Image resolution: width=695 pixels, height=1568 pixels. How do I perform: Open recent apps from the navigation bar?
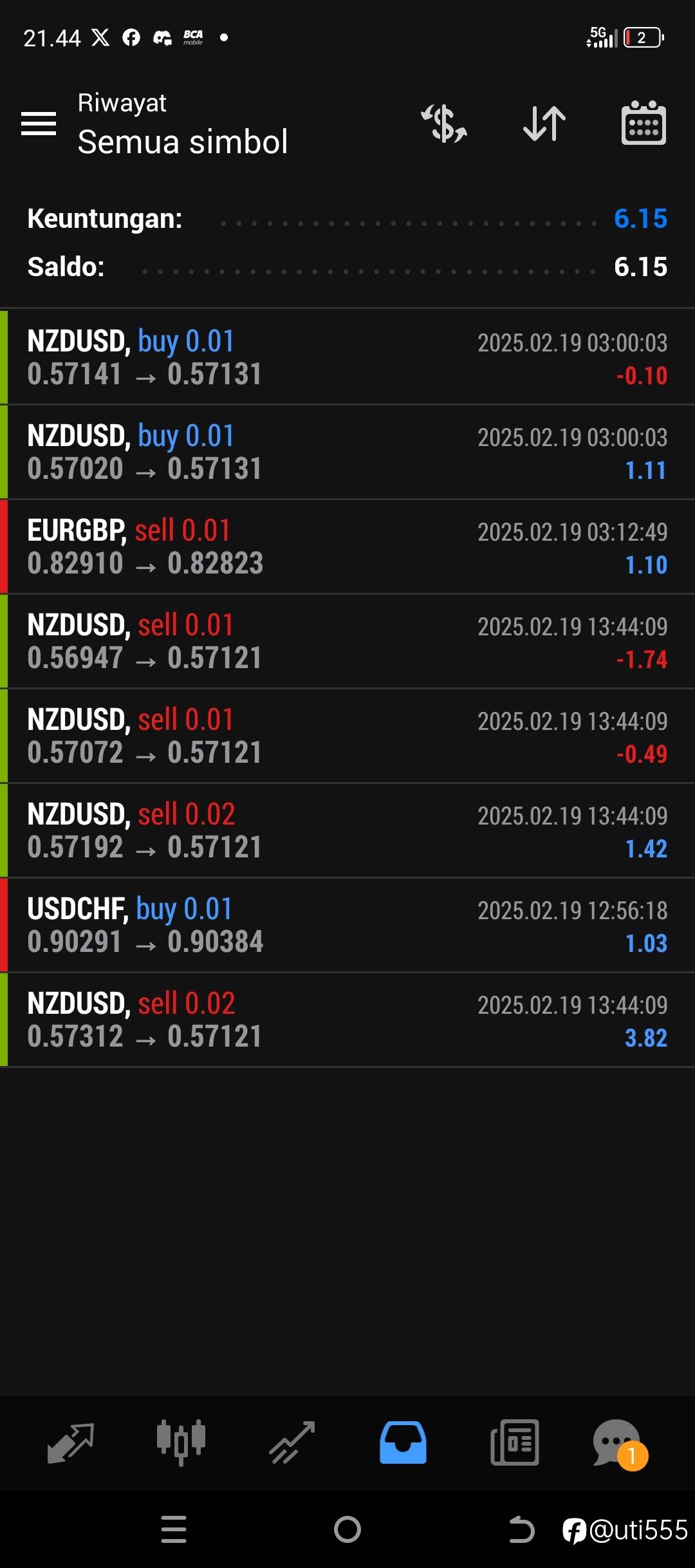coord(174,1529)
